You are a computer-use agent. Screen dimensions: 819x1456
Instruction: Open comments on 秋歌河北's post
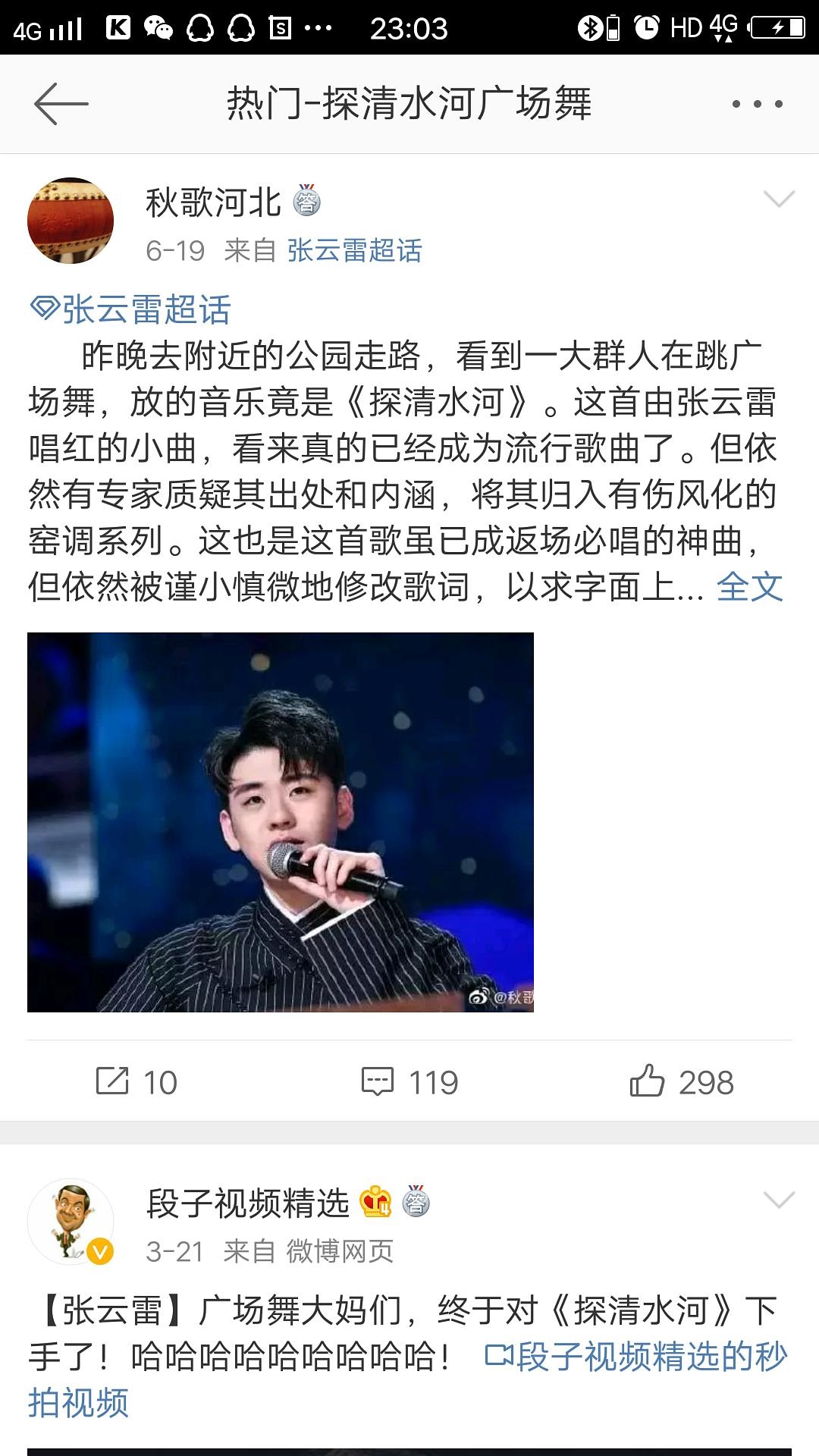click(x=409, y=1081)
